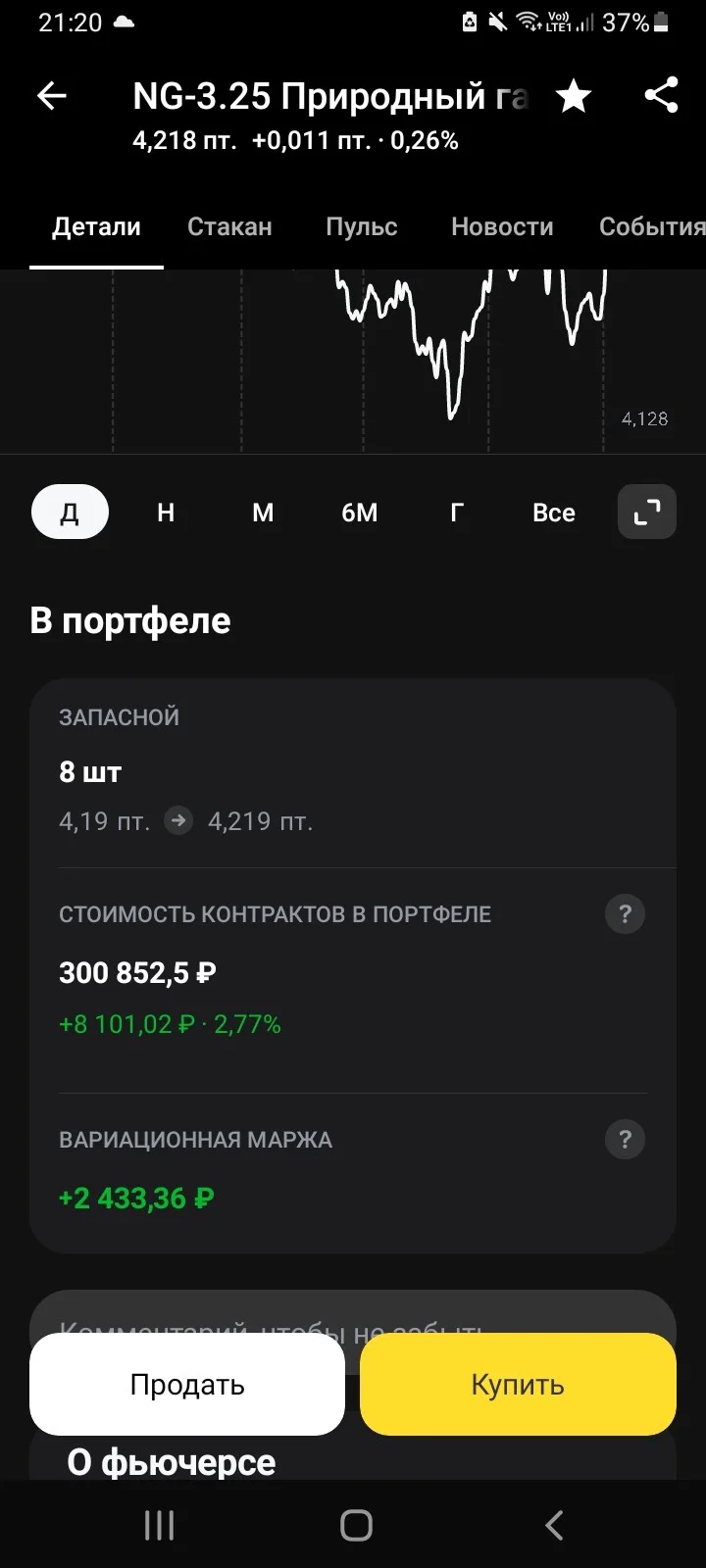Go back using the top-left arrow

coord(52,96)
